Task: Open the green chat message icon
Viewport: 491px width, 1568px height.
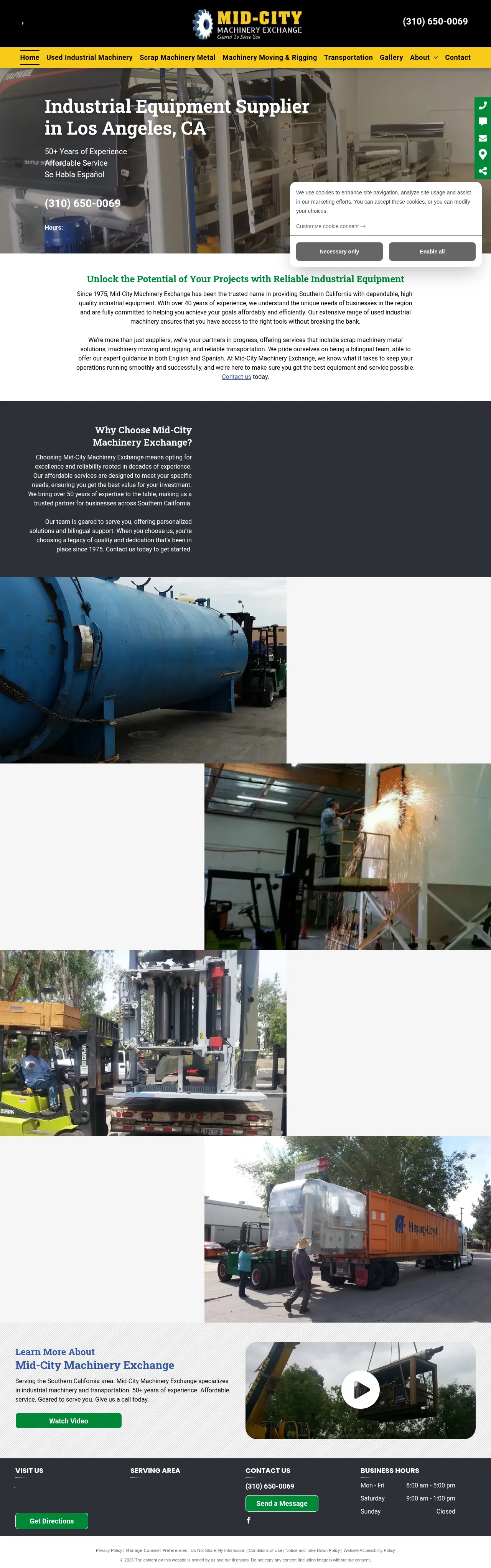Action: pos(483,122)
